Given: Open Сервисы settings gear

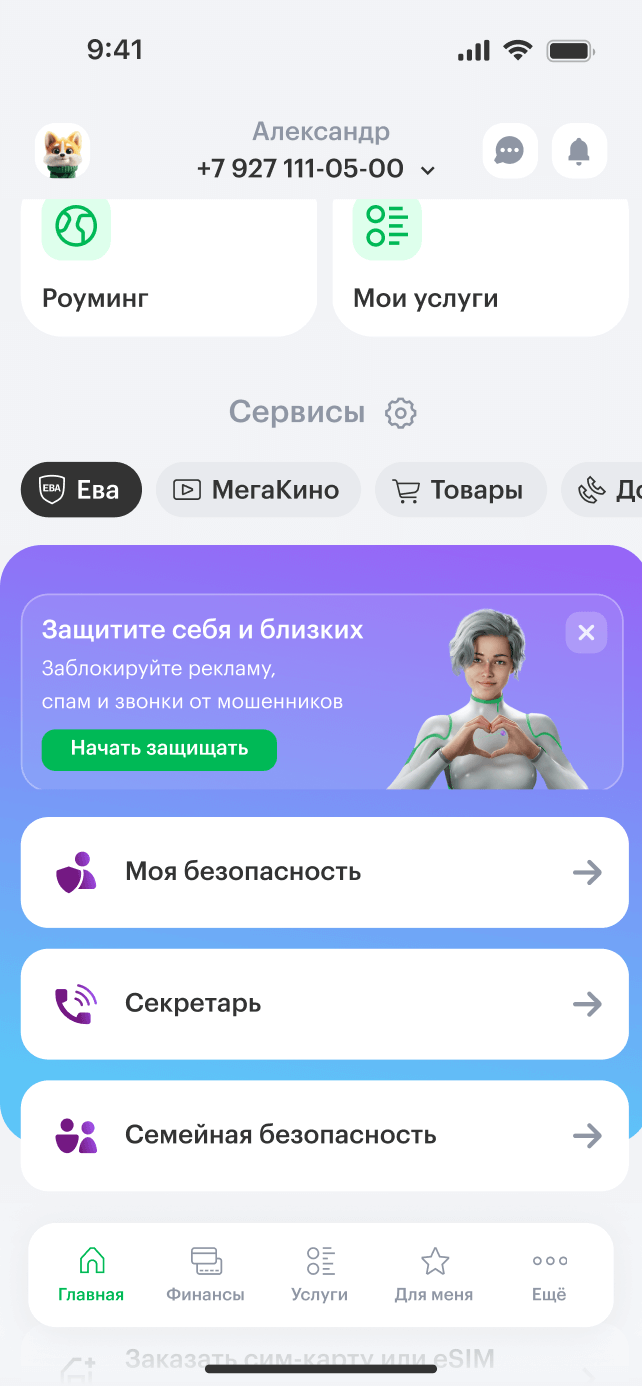Looking at the screenshot, I should click(401, 412).
